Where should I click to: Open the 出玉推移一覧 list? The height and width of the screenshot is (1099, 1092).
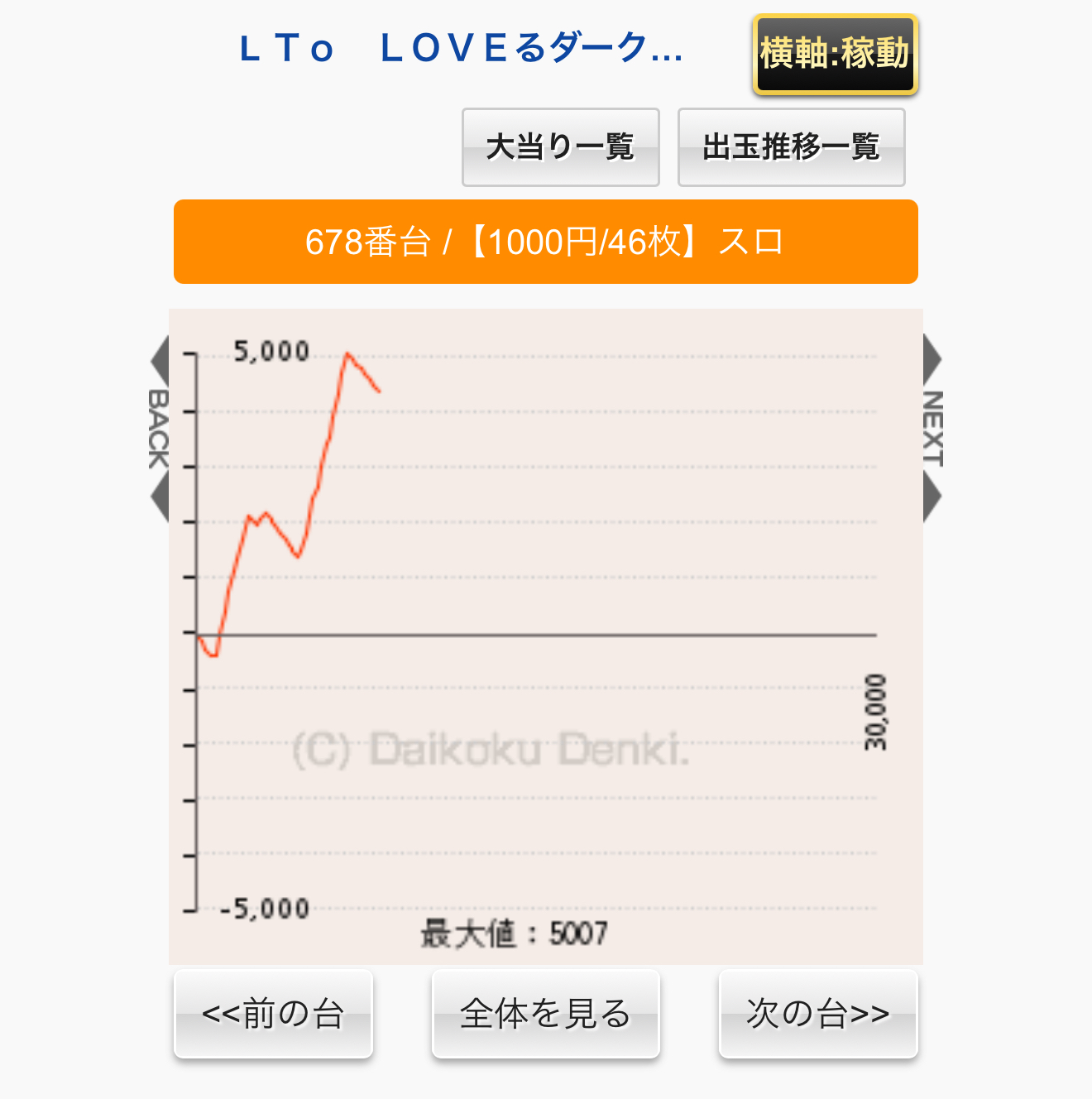coord(791,147)
